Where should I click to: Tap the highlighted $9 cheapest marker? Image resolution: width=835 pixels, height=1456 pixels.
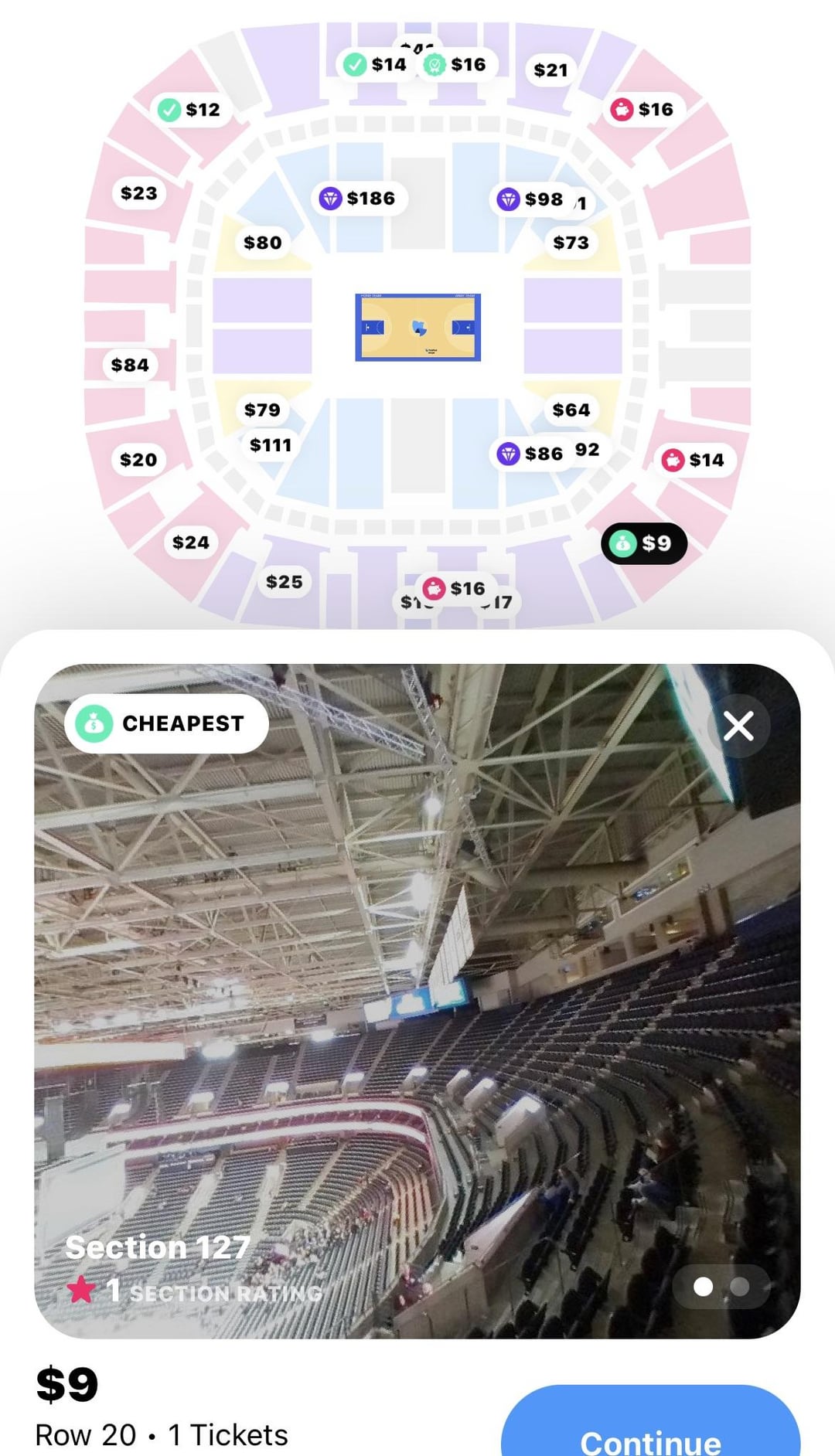tap(644, 543)
